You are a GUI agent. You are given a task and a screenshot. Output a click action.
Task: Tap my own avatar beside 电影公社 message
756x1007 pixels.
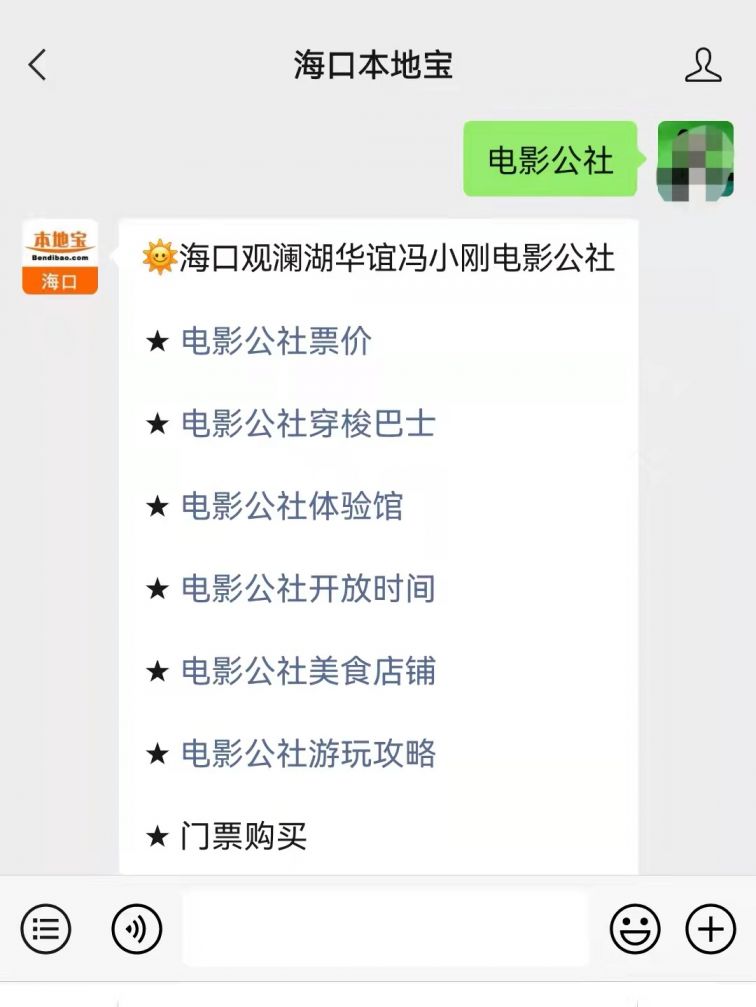click(695, 159)
